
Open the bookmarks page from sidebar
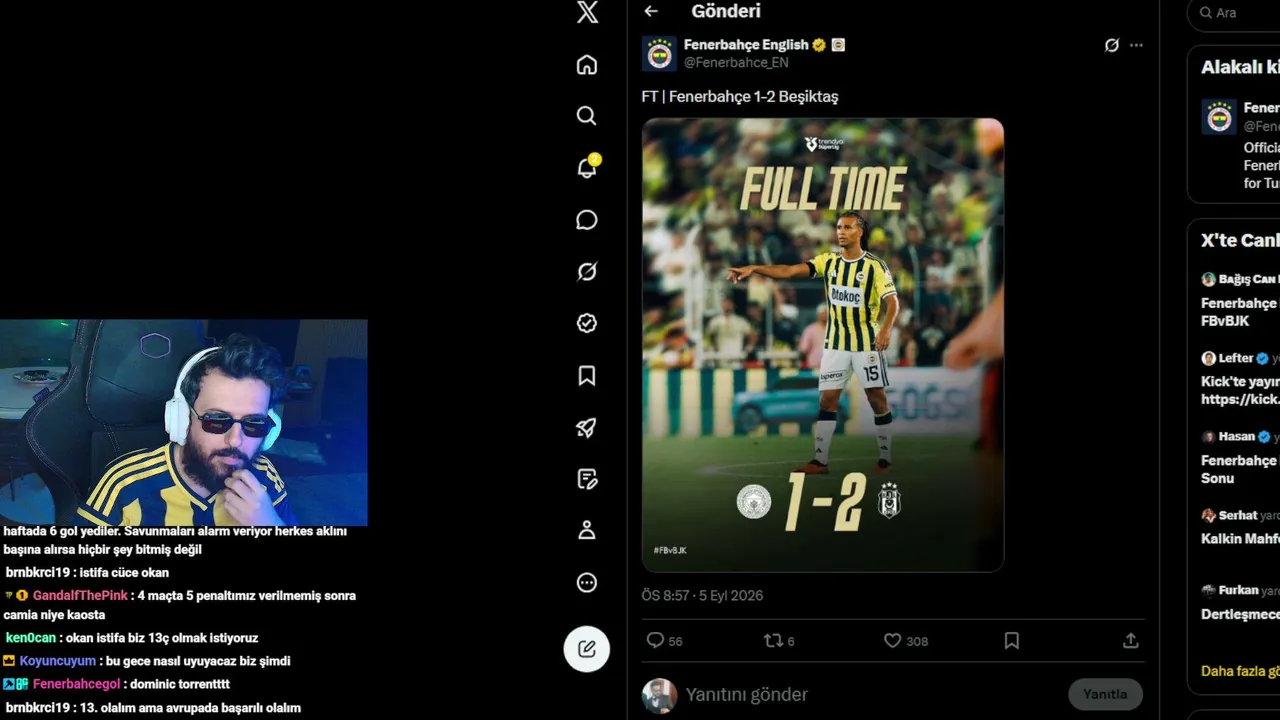[587, 375]
